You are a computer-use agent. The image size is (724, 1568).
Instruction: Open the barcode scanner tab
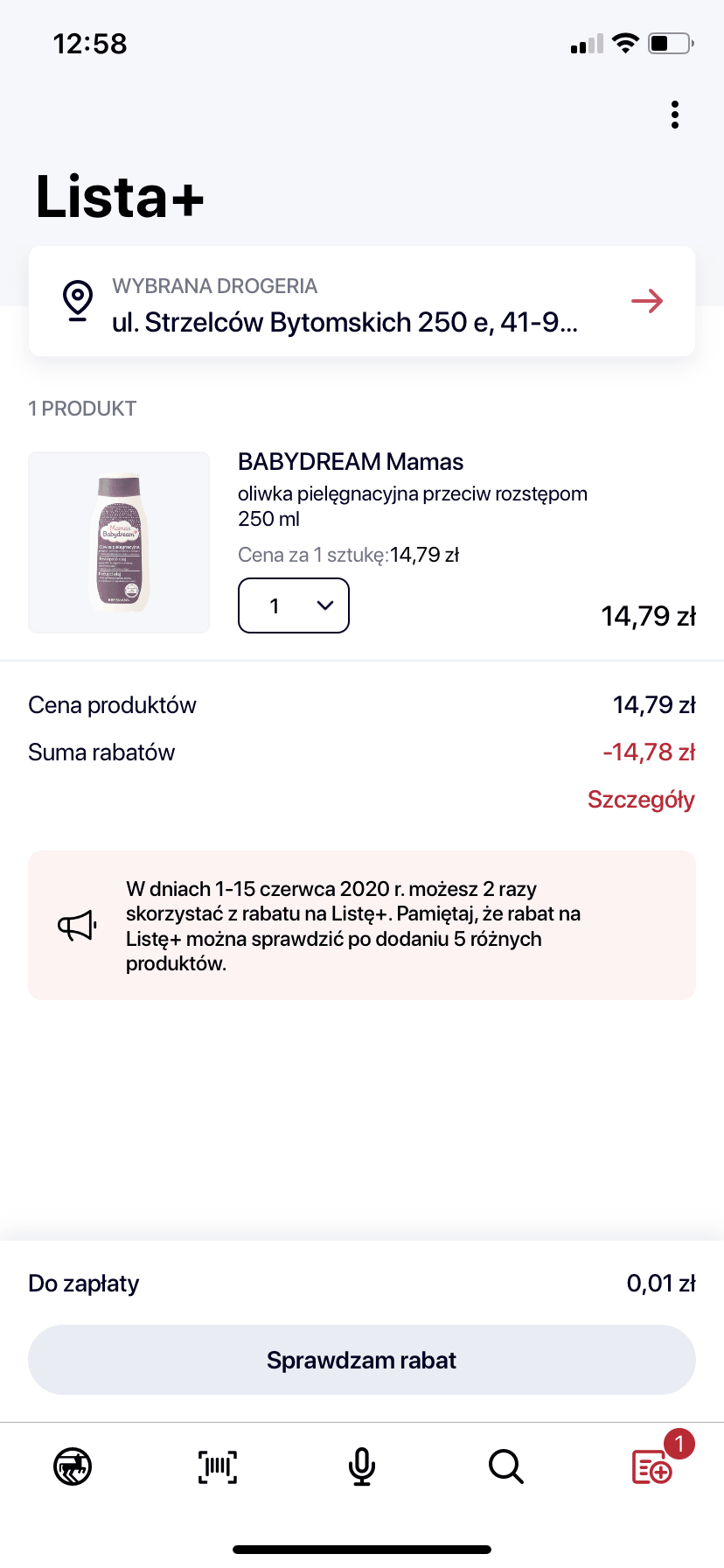[x=218, y=1466]
